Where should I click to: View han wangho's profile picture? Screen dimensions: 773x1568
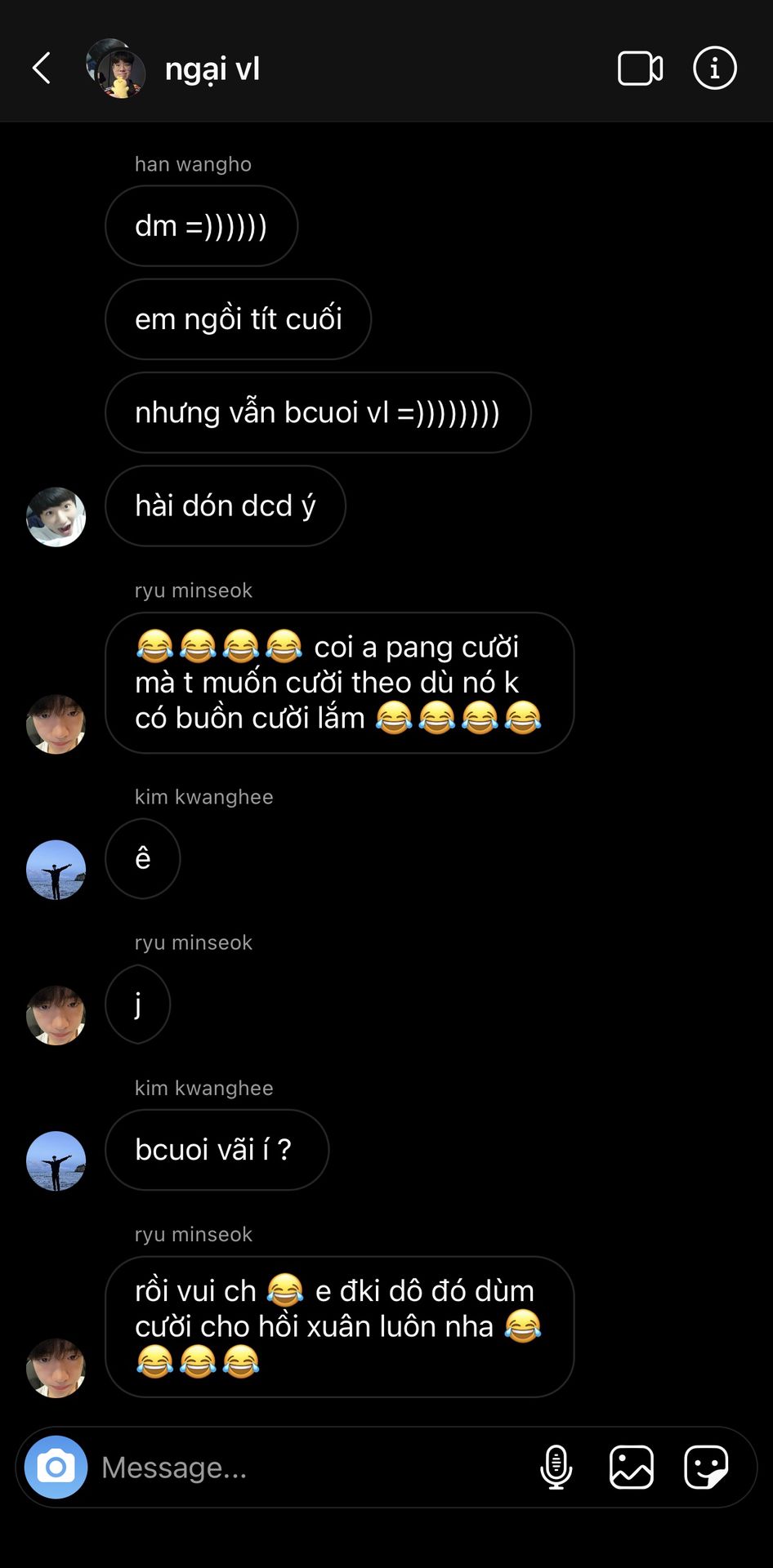(56, 517)
